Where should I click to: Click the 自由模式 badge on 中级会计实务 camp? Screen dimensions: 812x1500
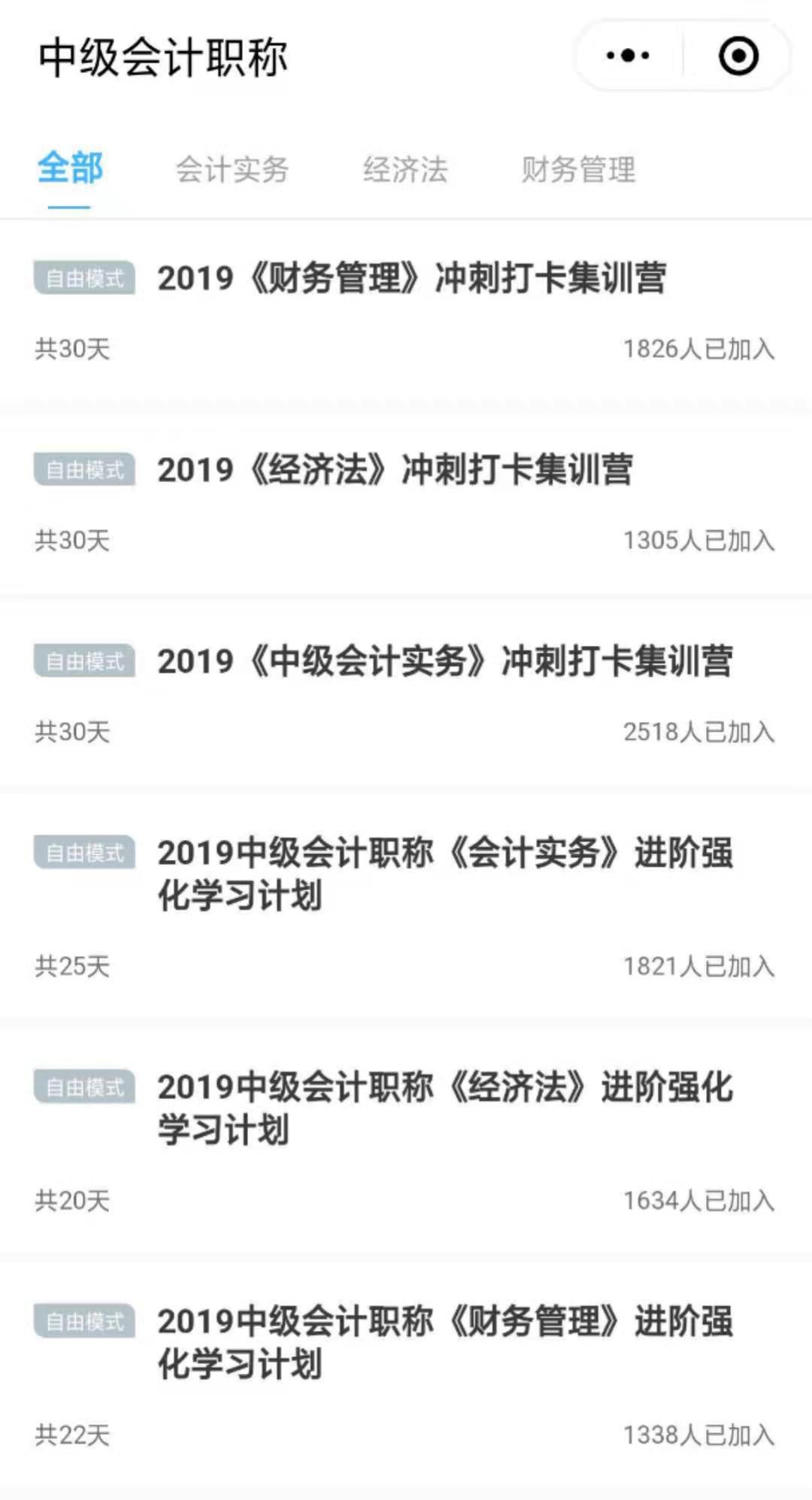point(85,662)
